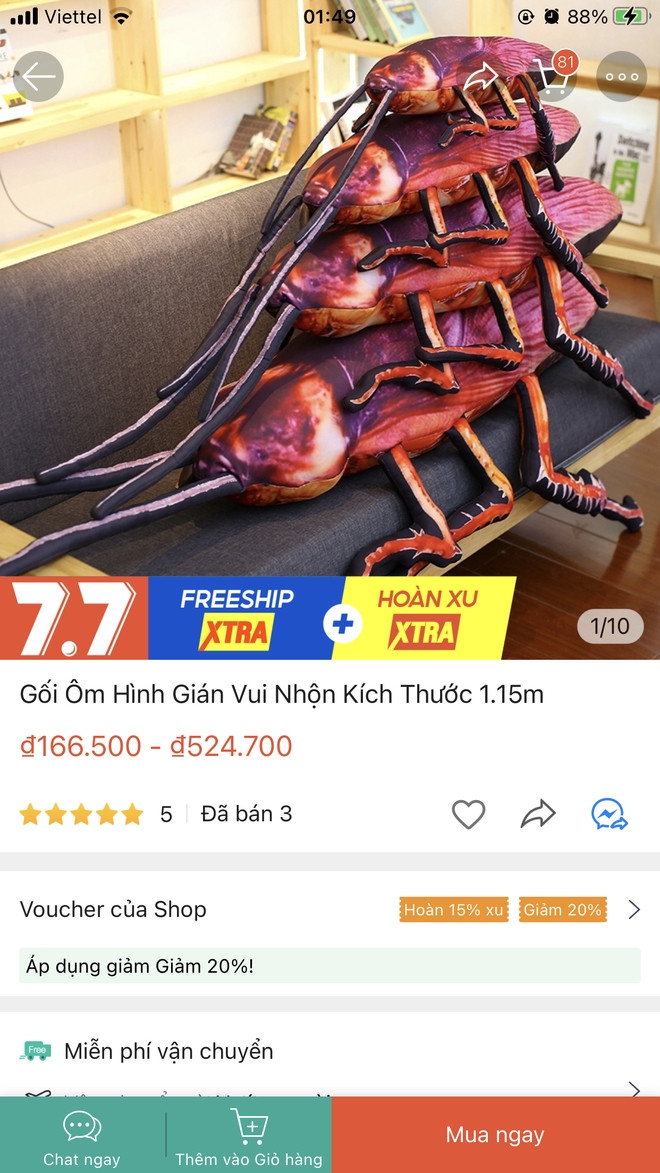Image resolution: width=660 pixels, height=1173 pixels.
Task: Share via arrow icon beside the heart
Action: pos(538,815)
